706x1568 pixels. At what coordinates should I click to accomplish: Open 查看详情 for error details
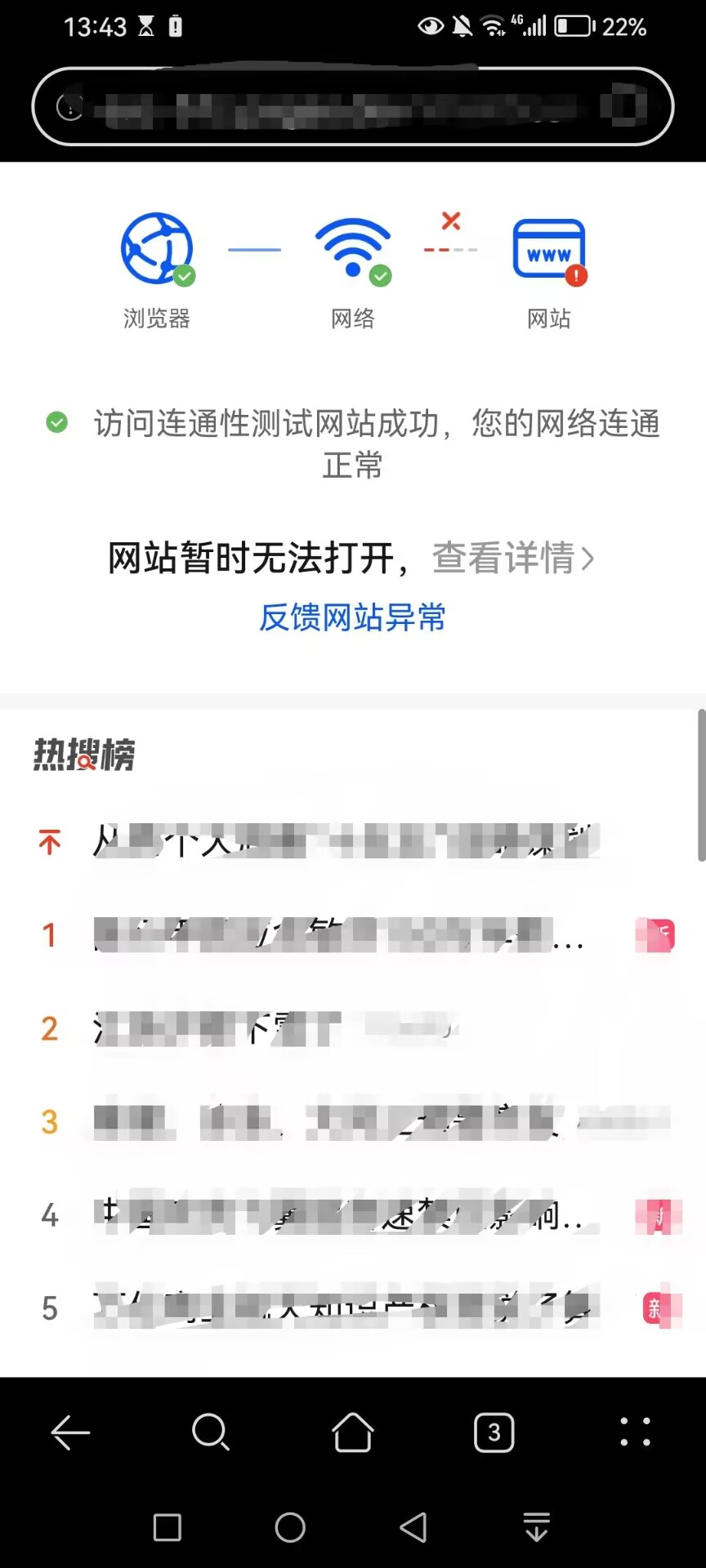click(512, 559)
